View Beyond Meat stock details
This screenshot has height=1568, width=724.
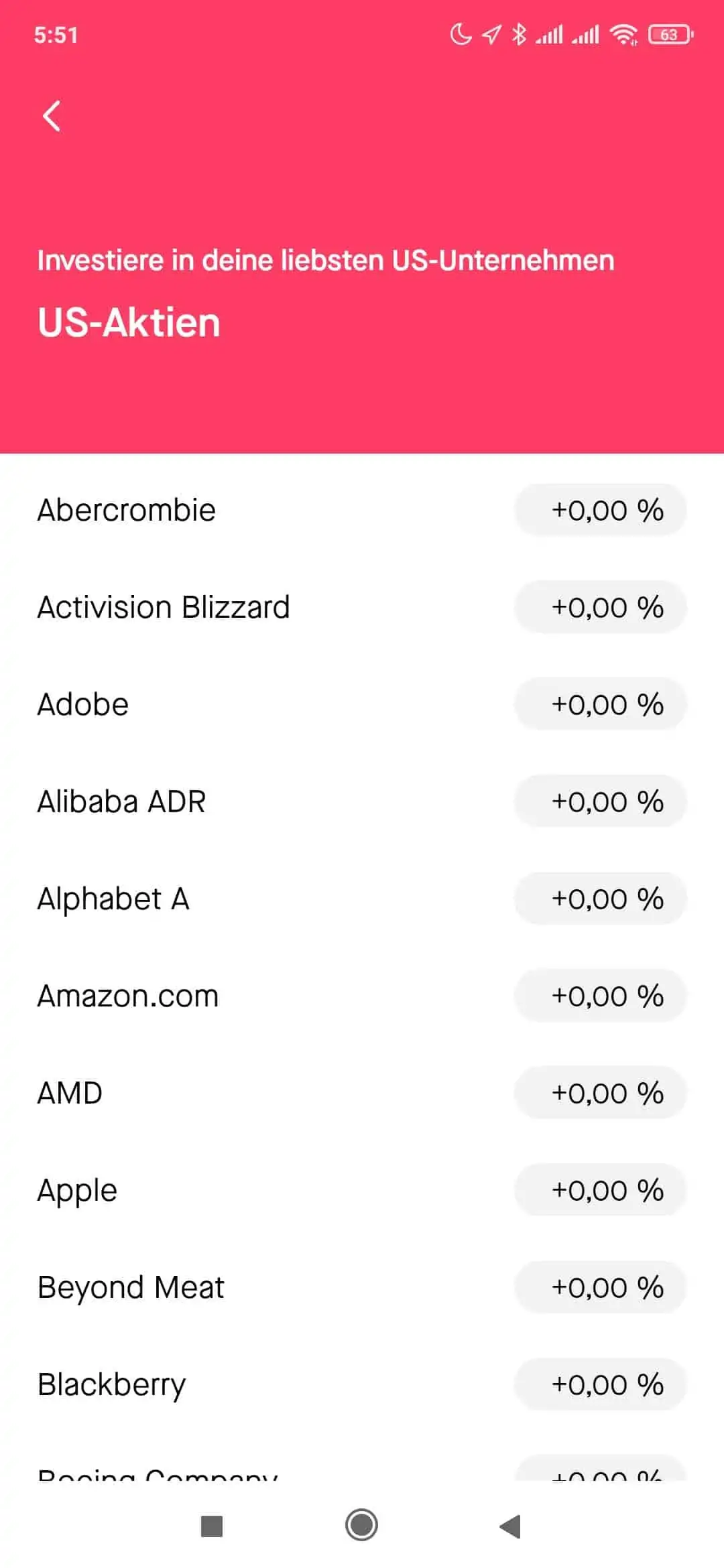362,1287
